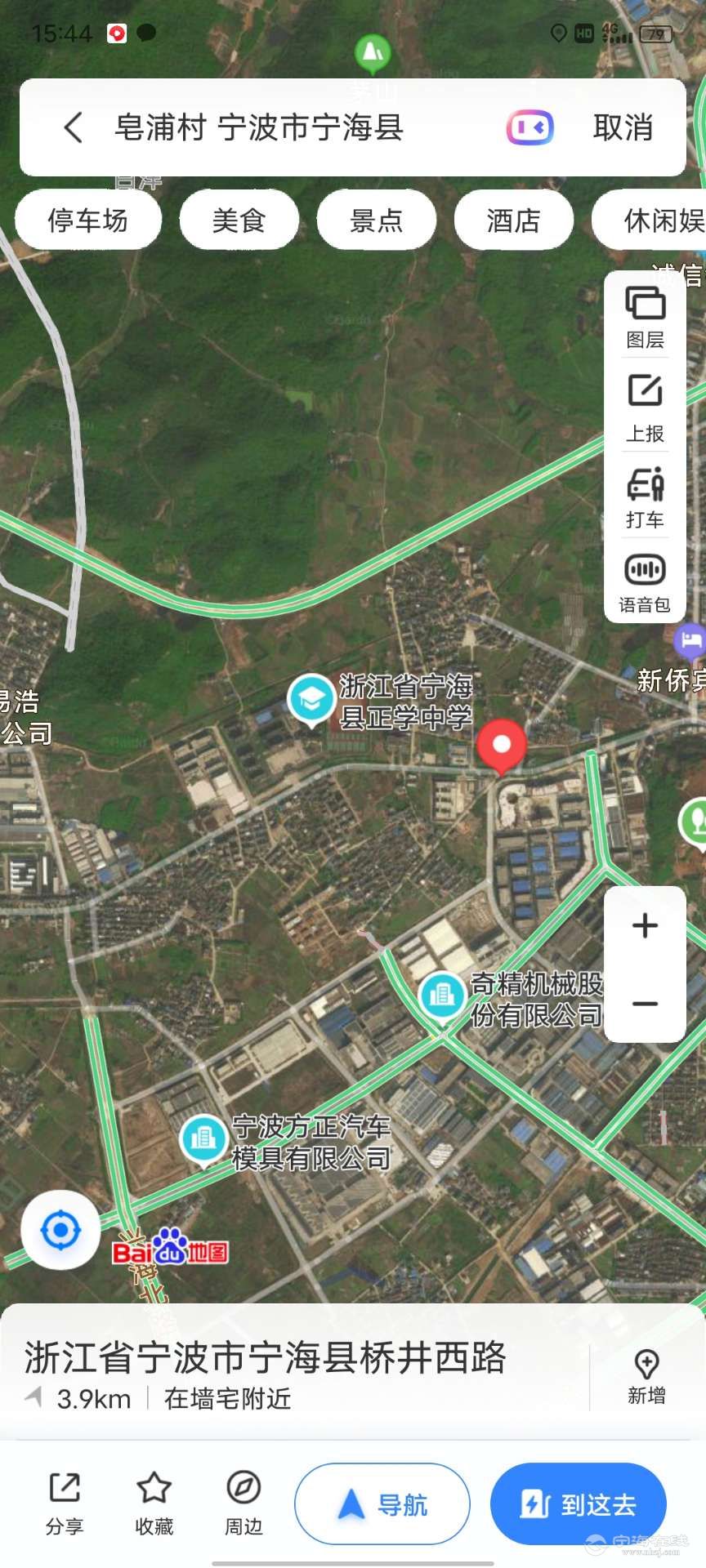Tap 新增 to add a new place

646,1376
